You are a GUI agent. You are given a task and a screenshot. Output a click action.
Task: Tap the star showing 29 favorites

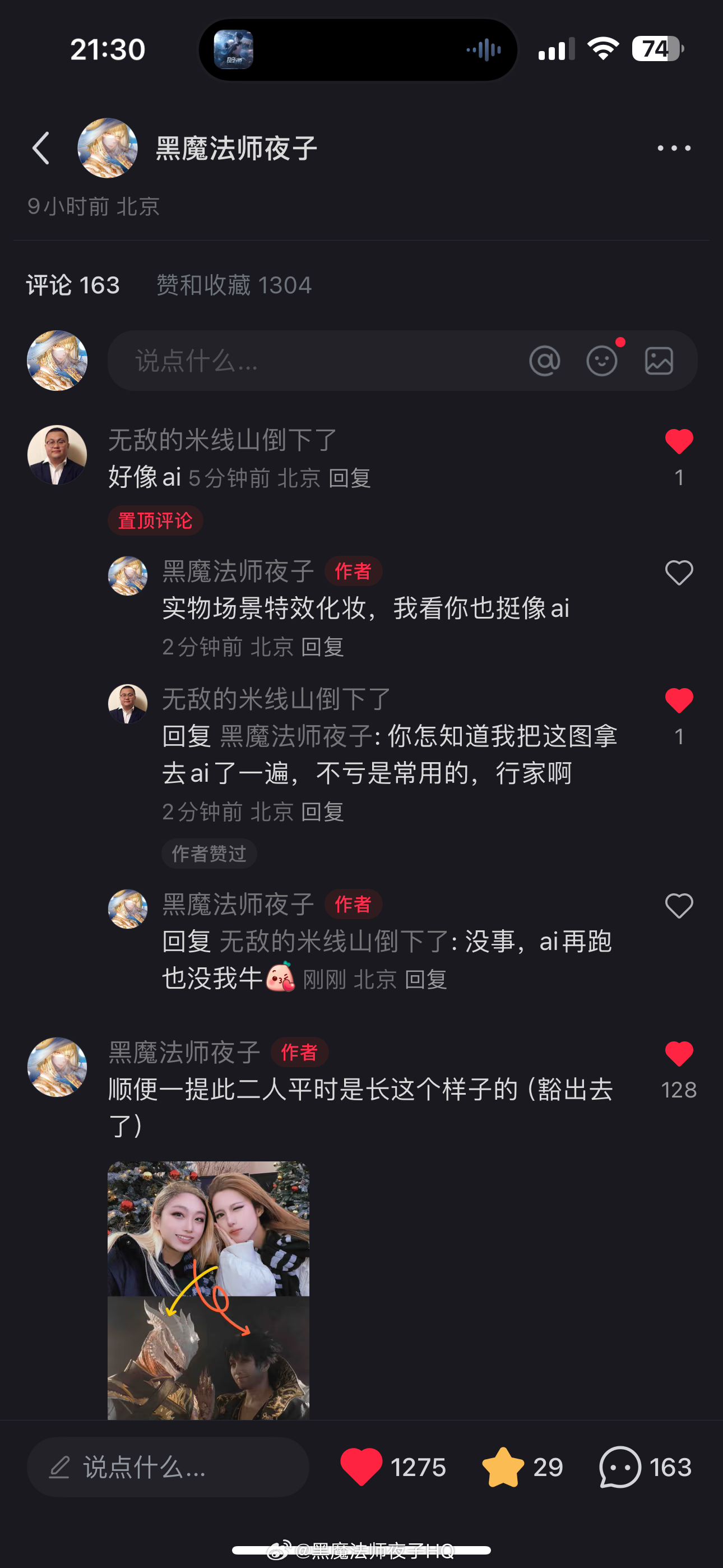click(503, 1467)
